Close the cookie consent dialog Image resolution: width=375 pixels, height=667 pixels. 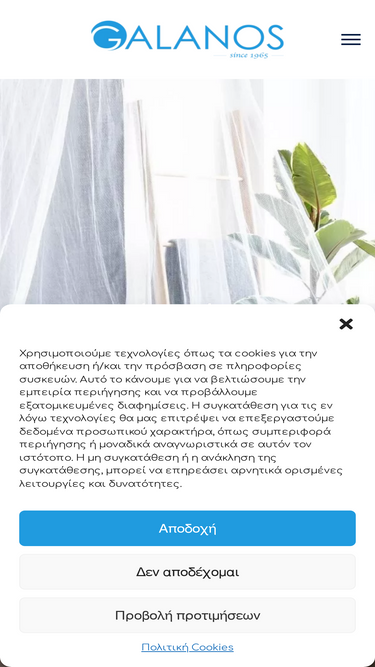click(346, 324)
